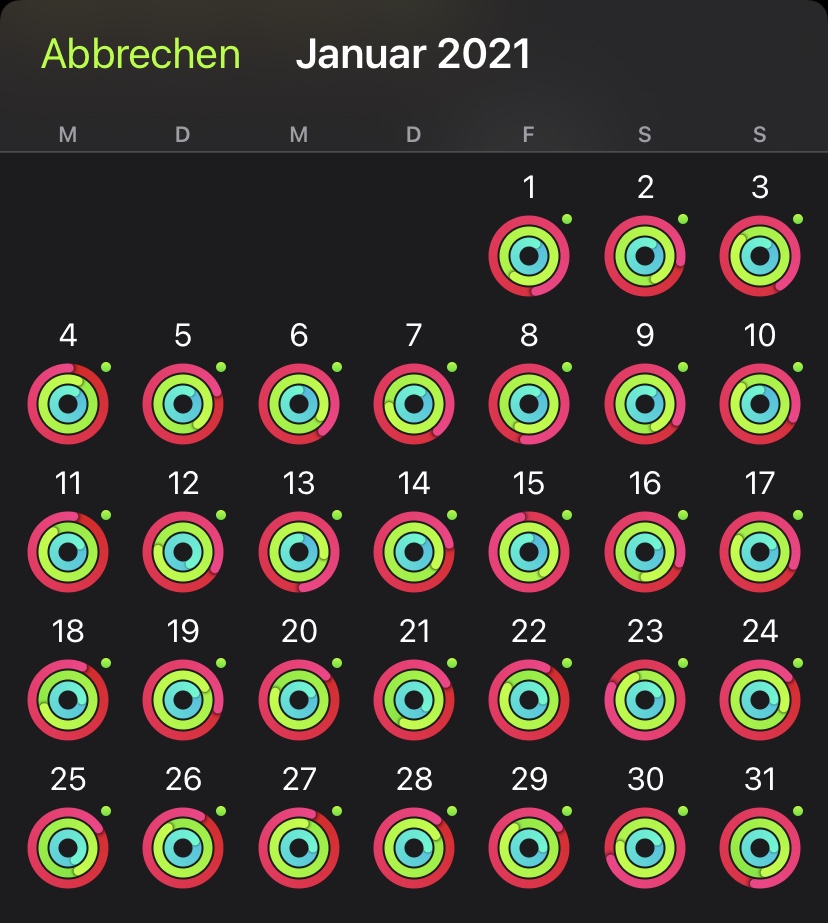
Task: Show activity summary for January 11
Action: (x=68, y=552)
